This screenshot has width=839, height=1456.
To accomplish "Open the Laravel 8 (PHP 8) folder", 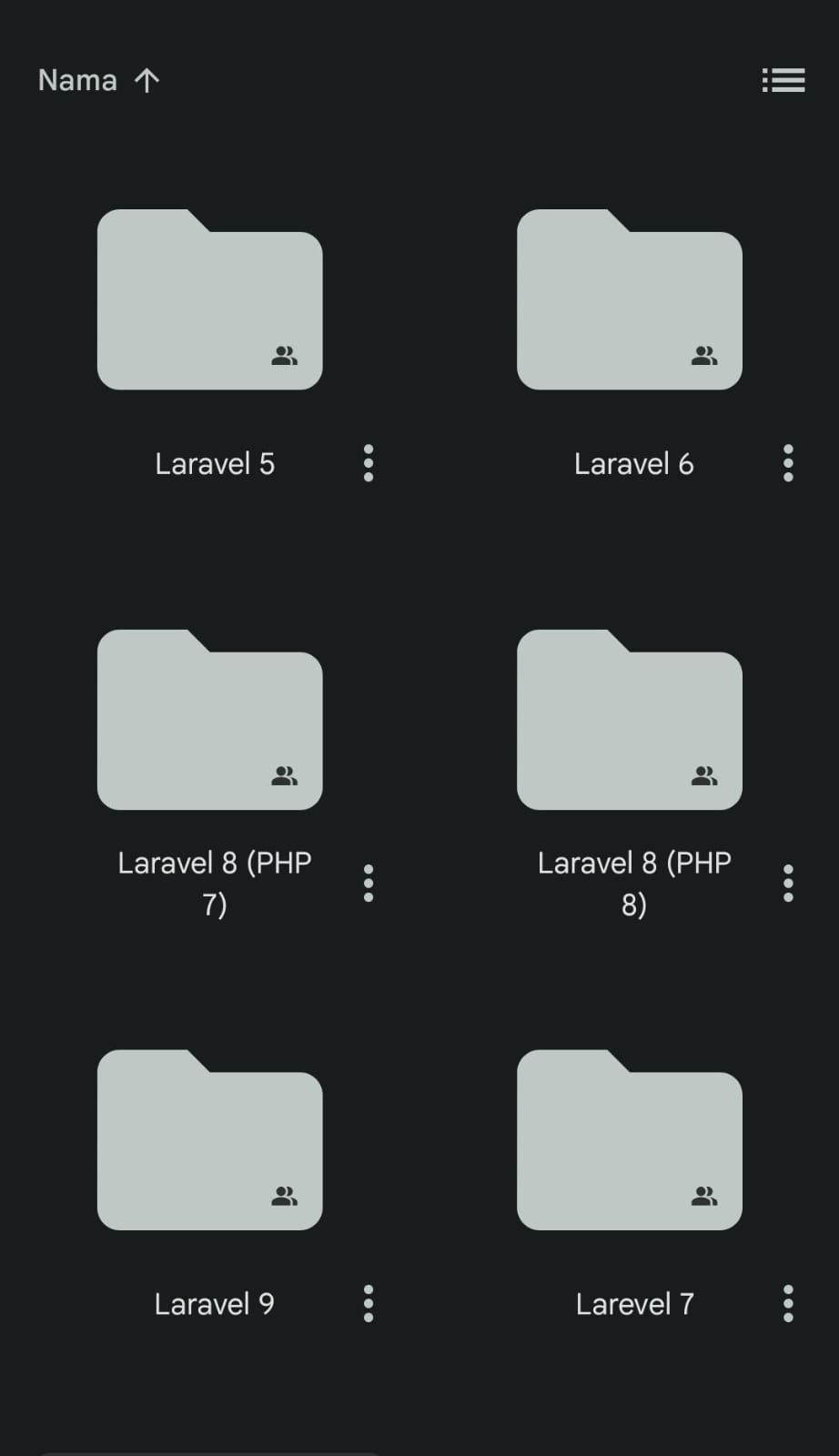I will [630, 720].
